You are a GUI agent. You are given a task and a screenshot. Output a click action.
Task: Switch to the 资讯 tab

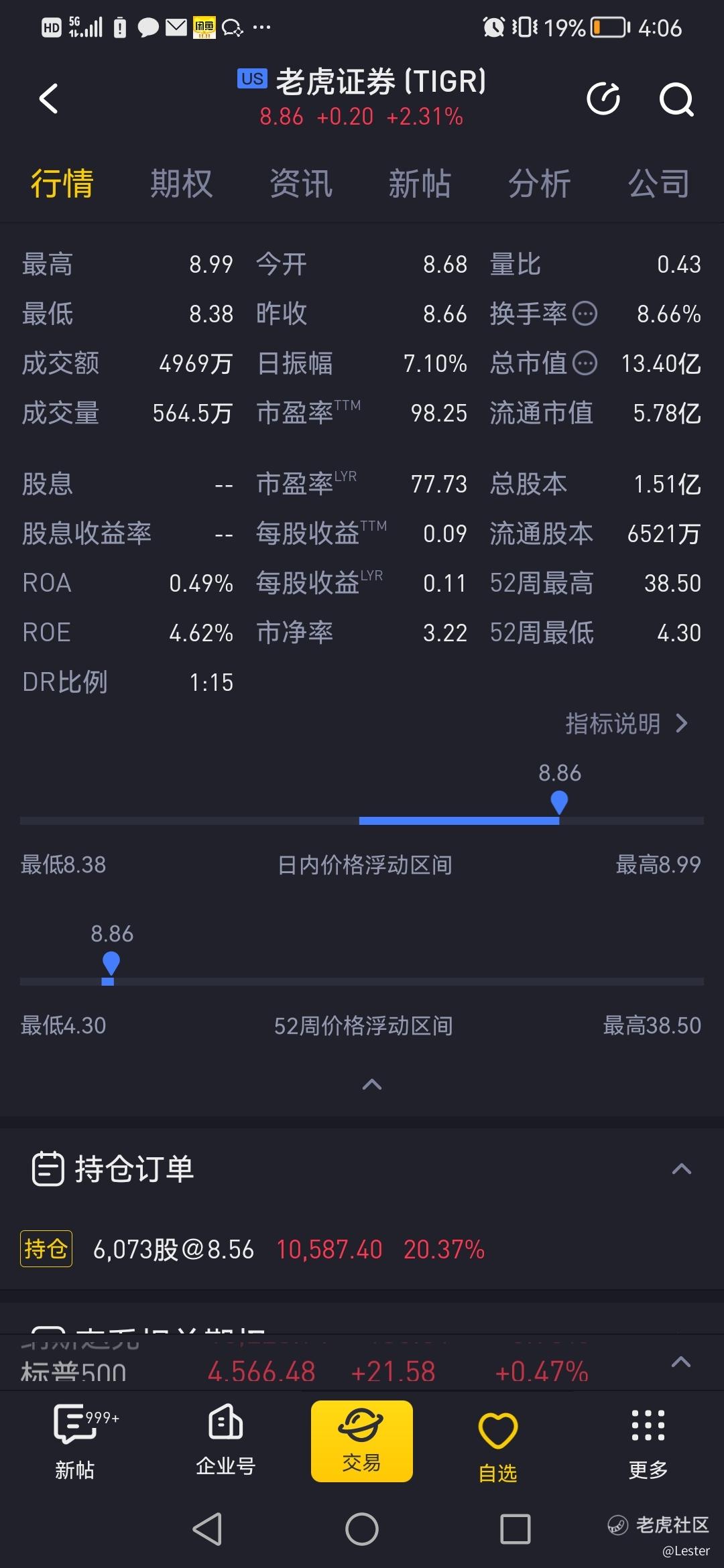tap(300, 184)
